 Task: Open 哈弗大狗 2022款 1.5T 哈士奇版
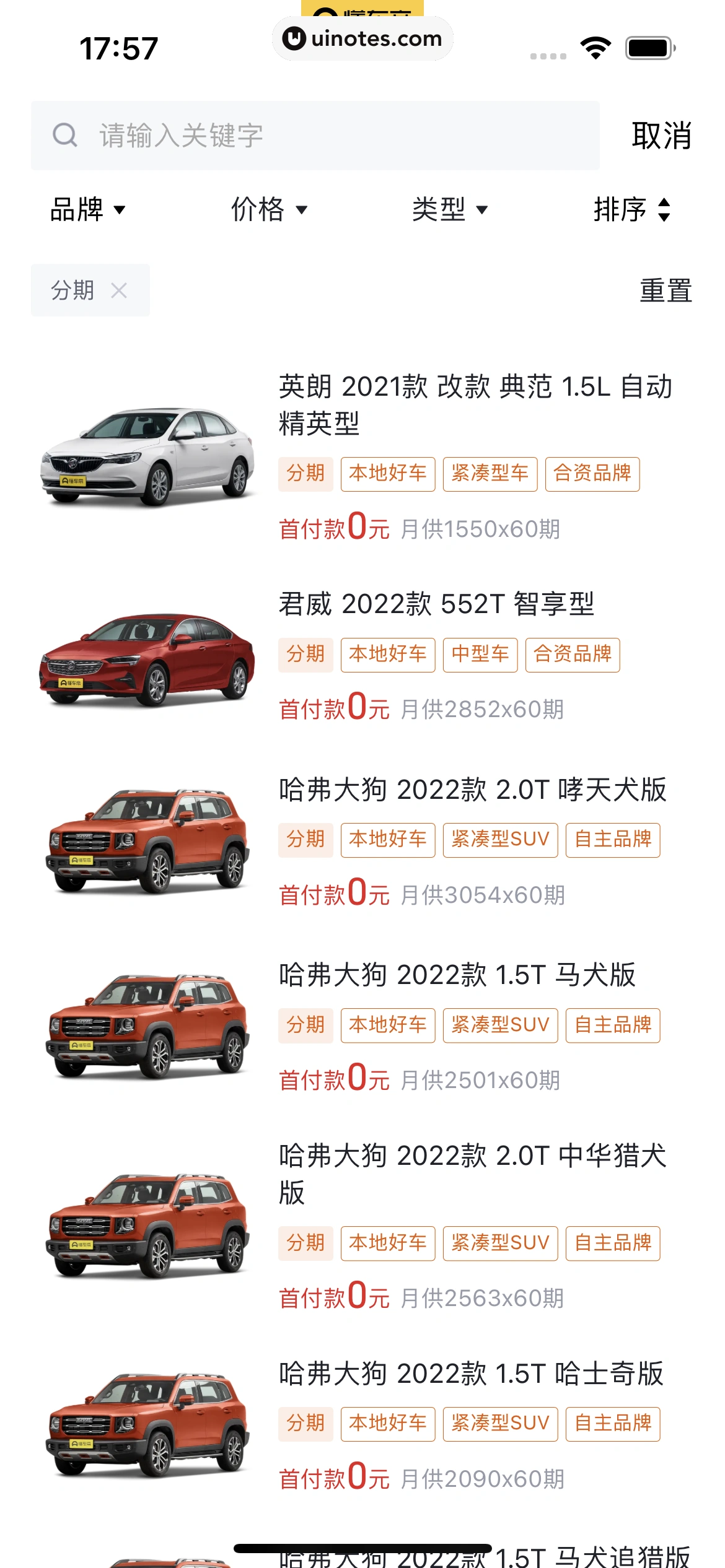tap(471, 1374)
